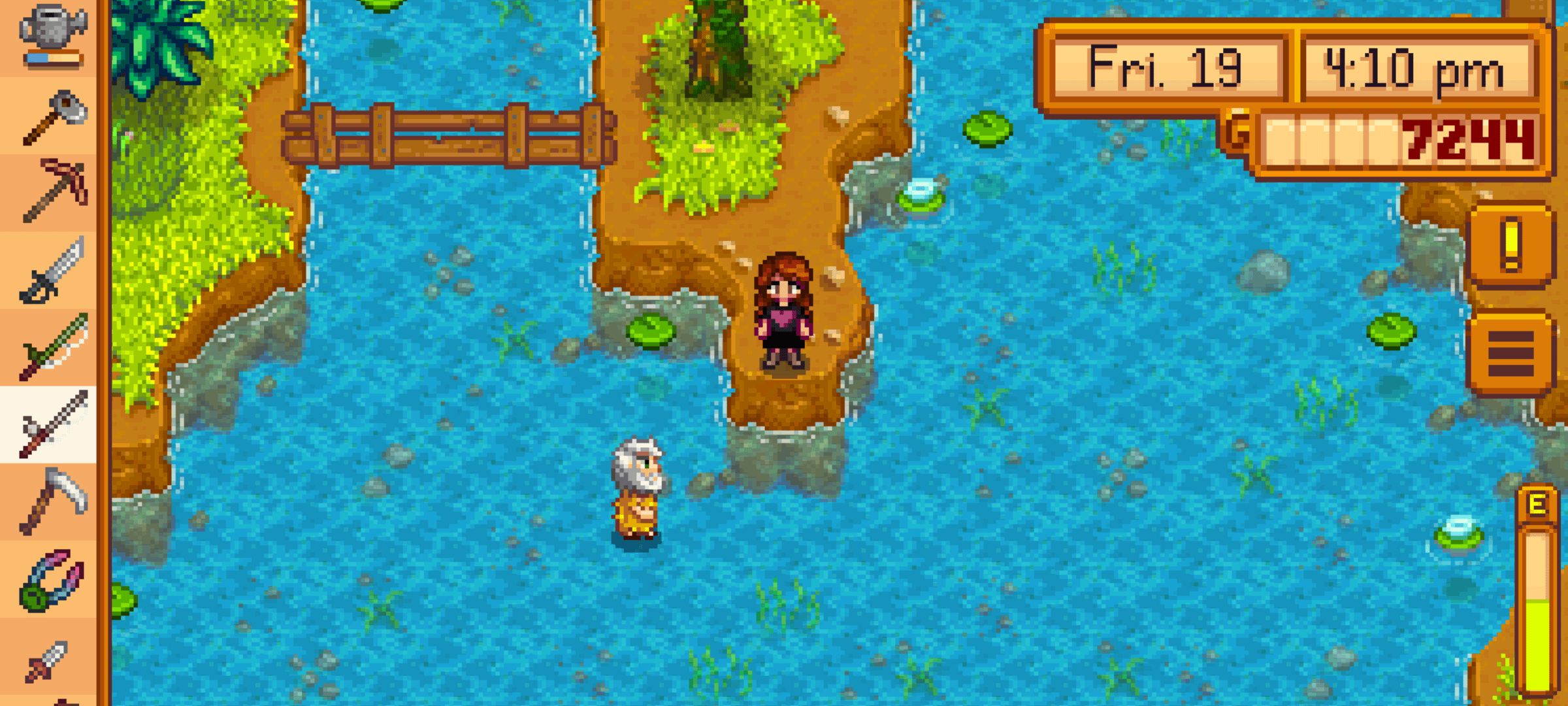Screen dimensions: 1568x706
Task: Open the journal exclamation button
Action: point(1511,246)
